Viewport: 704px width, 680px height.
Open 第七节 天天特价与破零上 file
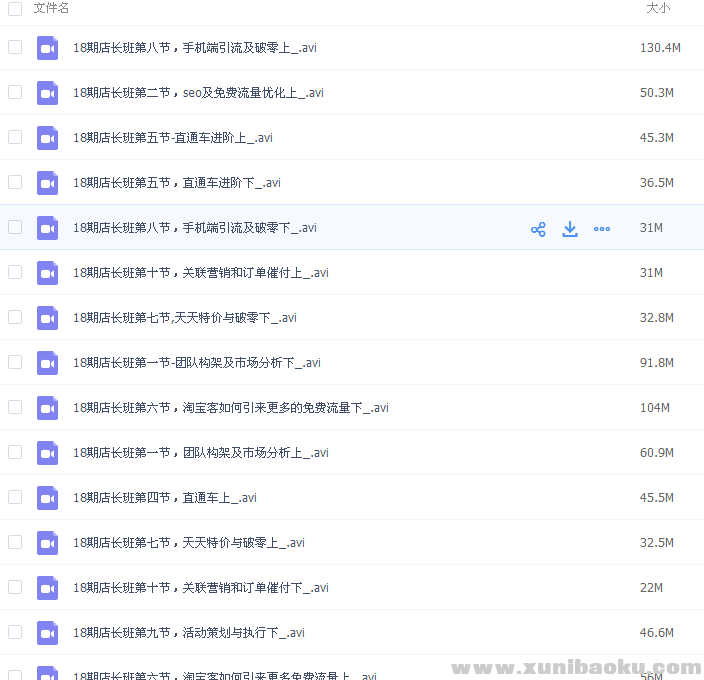[x=188, y=543]
